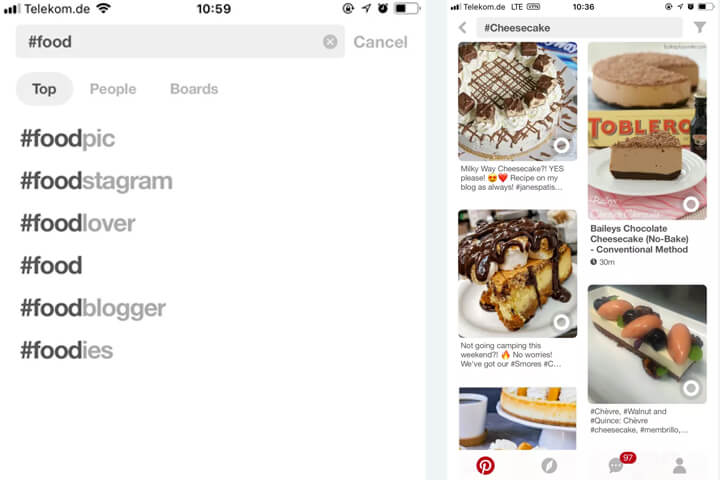Open the notifications chat with 97 badge
Image resolution: width=720 pixels, height=480 pixels.
pyautogui.click(x=616, y=465)
